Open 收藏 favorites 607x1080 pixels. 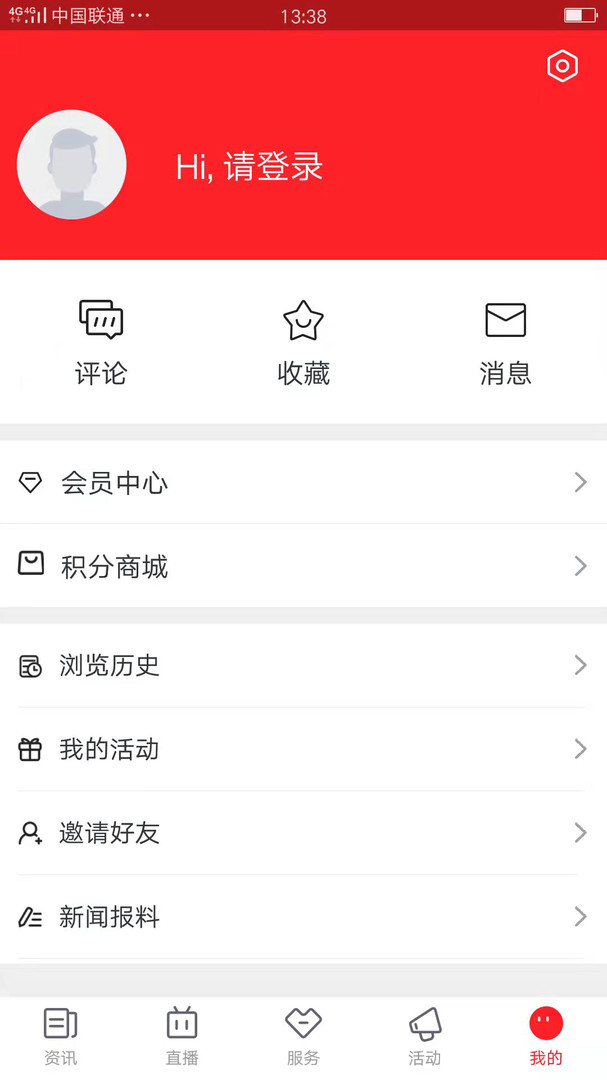click(x=303, y=343)
